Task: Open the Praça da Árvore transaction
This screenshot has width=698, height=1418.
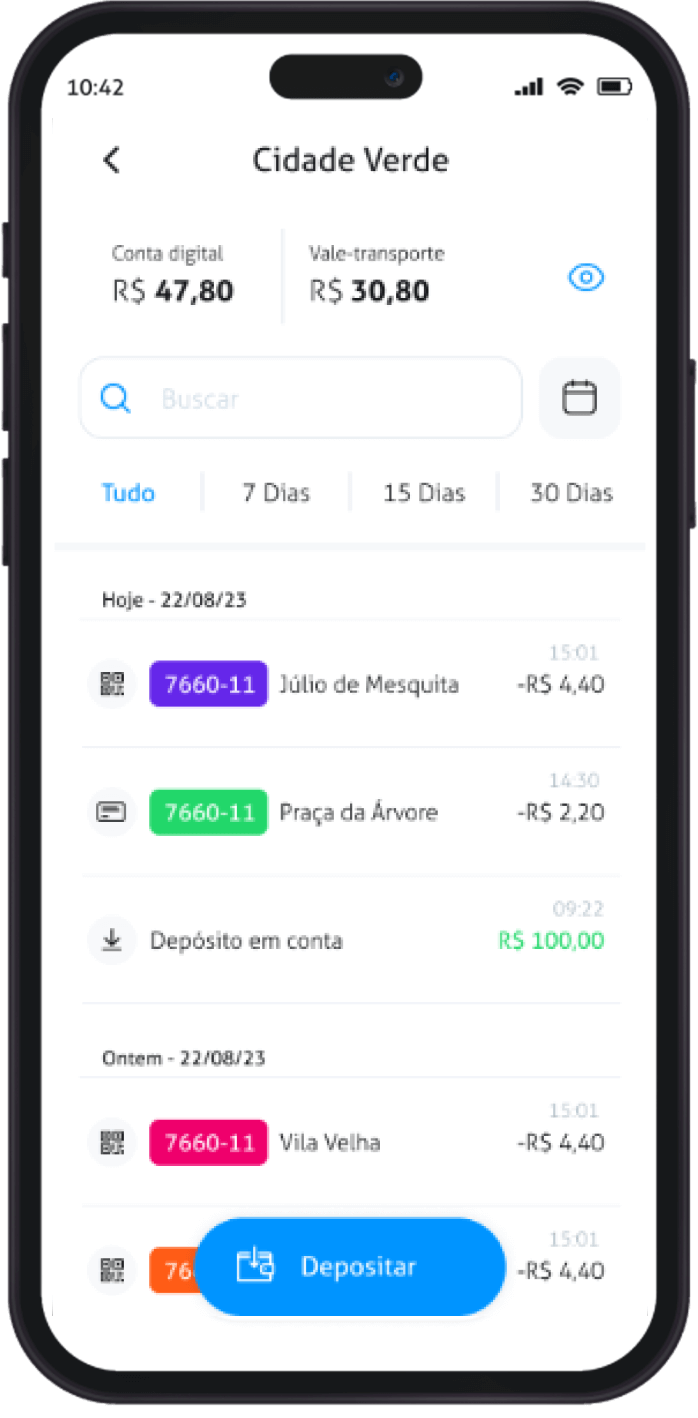Action: [x=350, y=812]
